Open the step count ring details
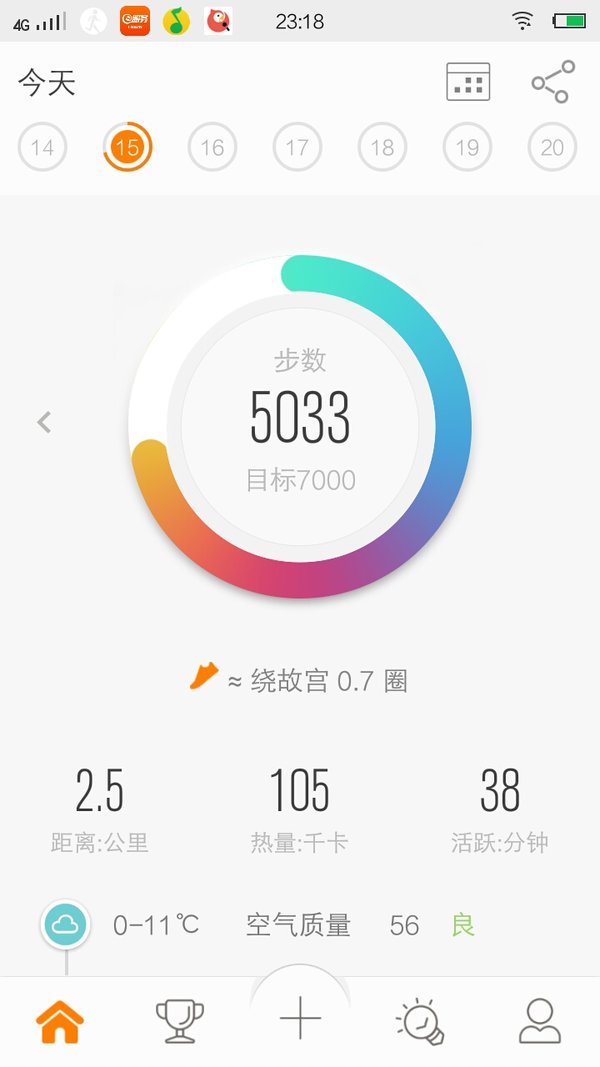This screenshot has width=600, height=1067. (x=300, y=426)
